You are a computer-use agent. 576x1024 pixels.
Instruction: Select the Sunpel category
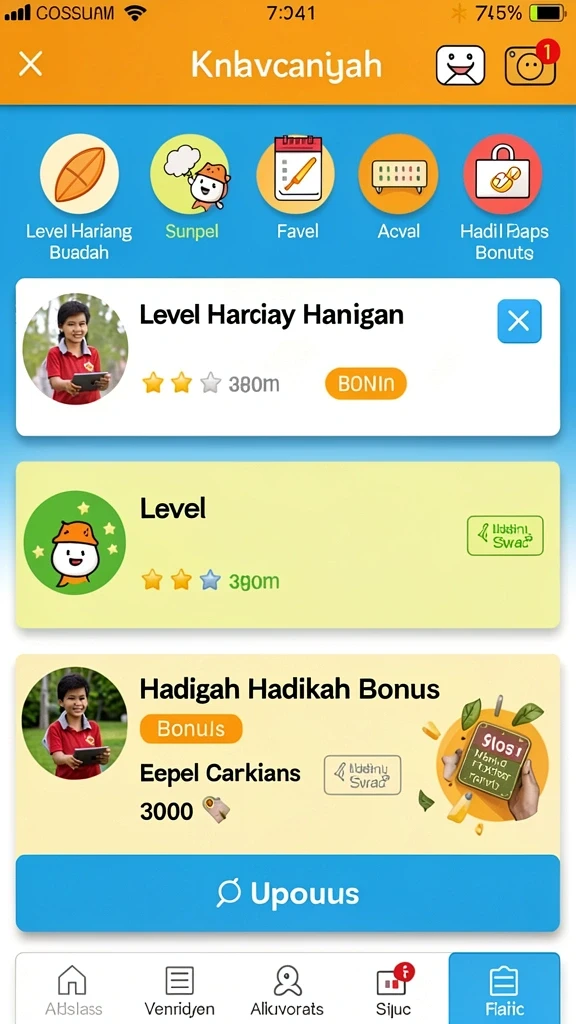point(191,187)
